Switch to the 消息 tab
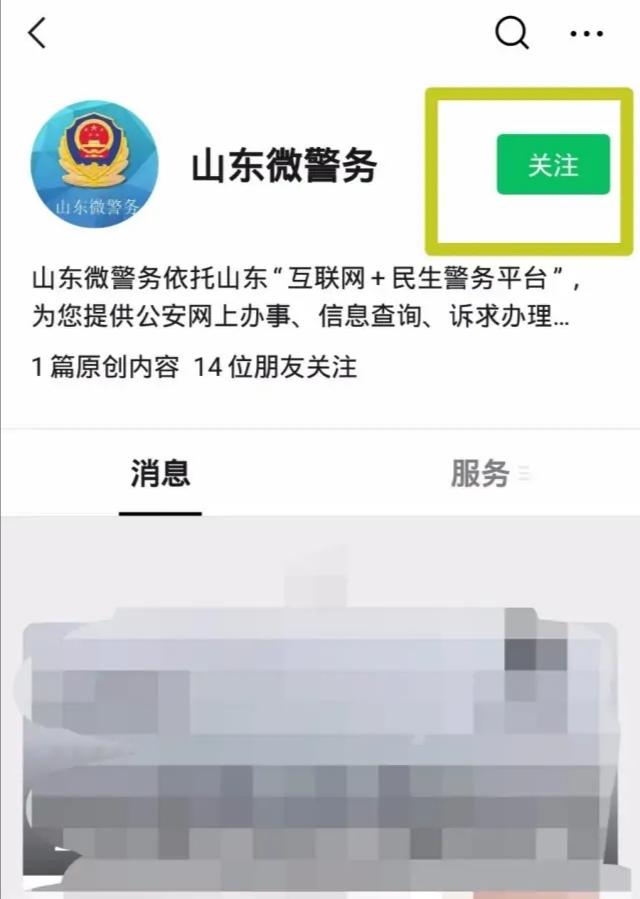 pos(160,474)
